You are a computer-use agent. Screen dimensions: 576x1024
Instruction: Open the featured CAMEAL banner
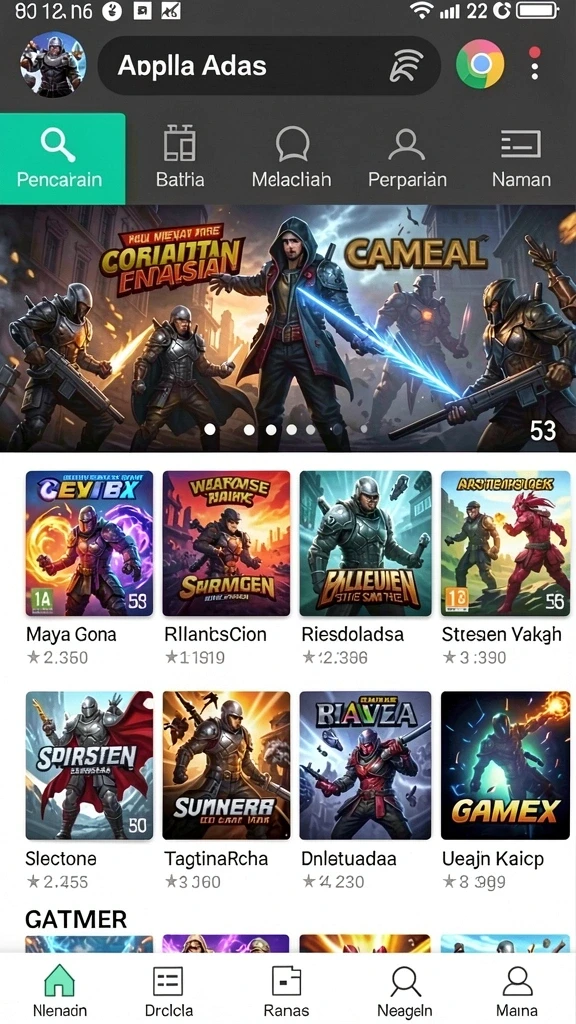(x=288, y=328)
